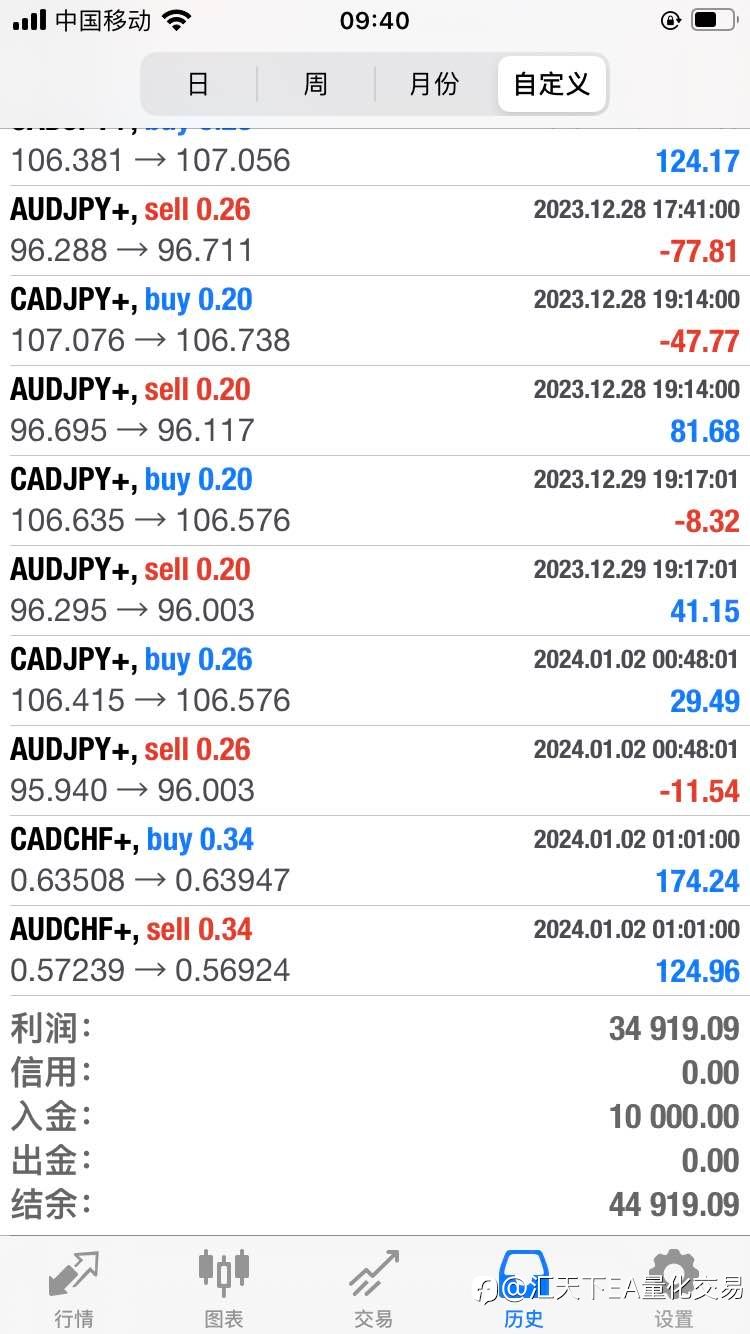
Task: Tap the 历史 history tab
Action: tap(523, 1288)
